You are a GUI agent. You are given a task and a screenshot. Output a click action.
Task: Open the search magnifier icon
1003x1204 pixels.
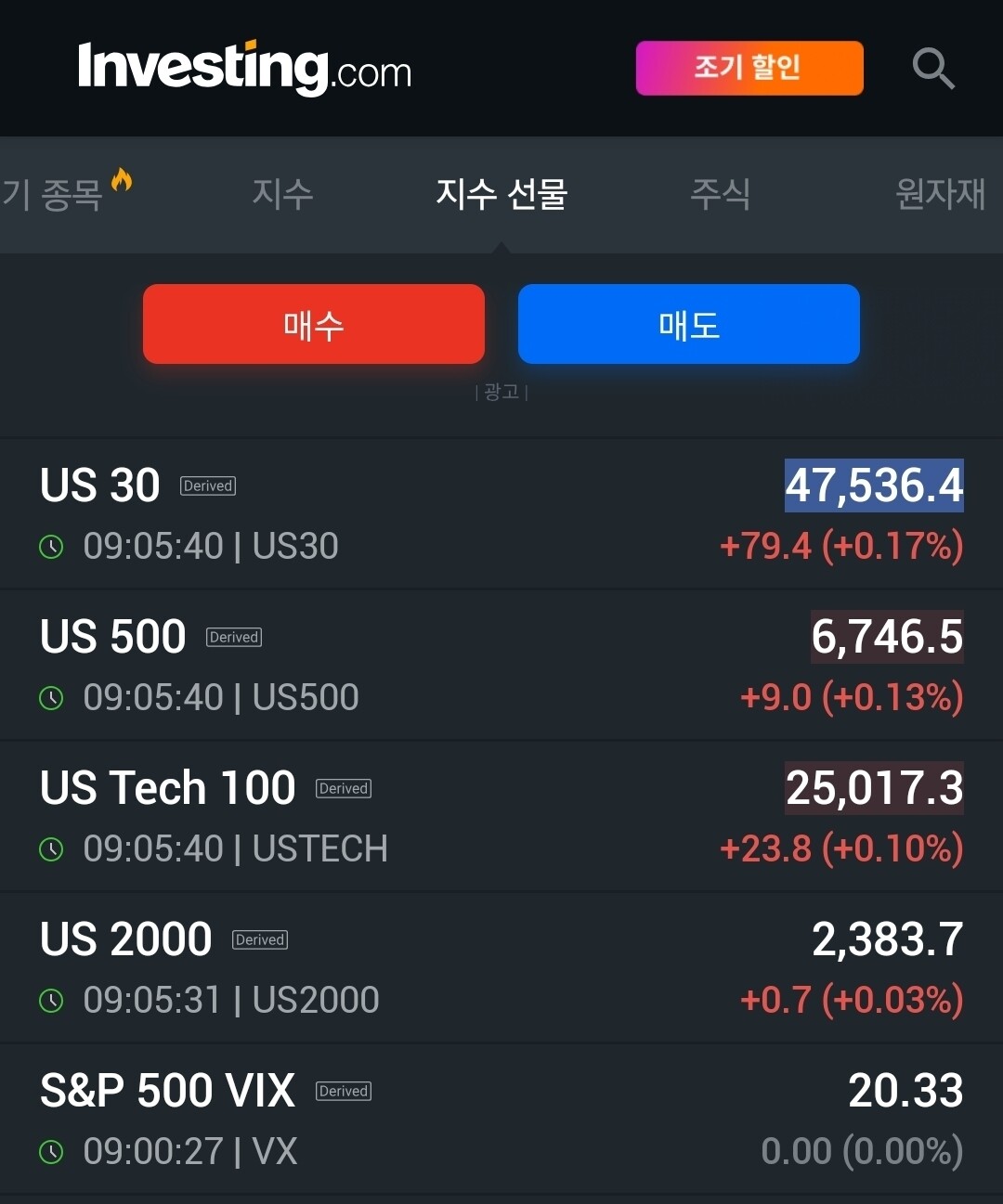(x=932, y=68)
